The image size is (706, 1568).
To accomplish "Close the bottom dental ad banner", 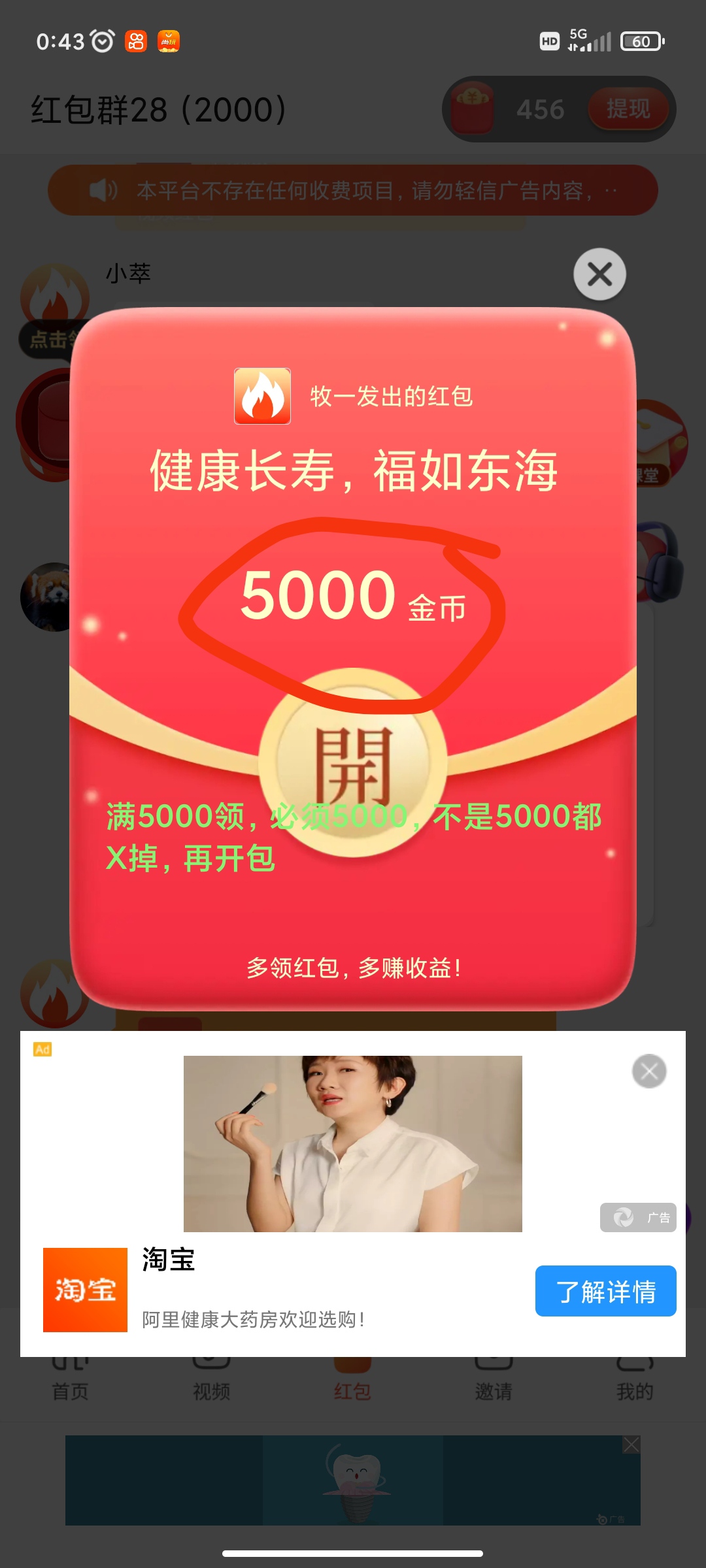I will pyautogui.click(x=631, y=1445).
